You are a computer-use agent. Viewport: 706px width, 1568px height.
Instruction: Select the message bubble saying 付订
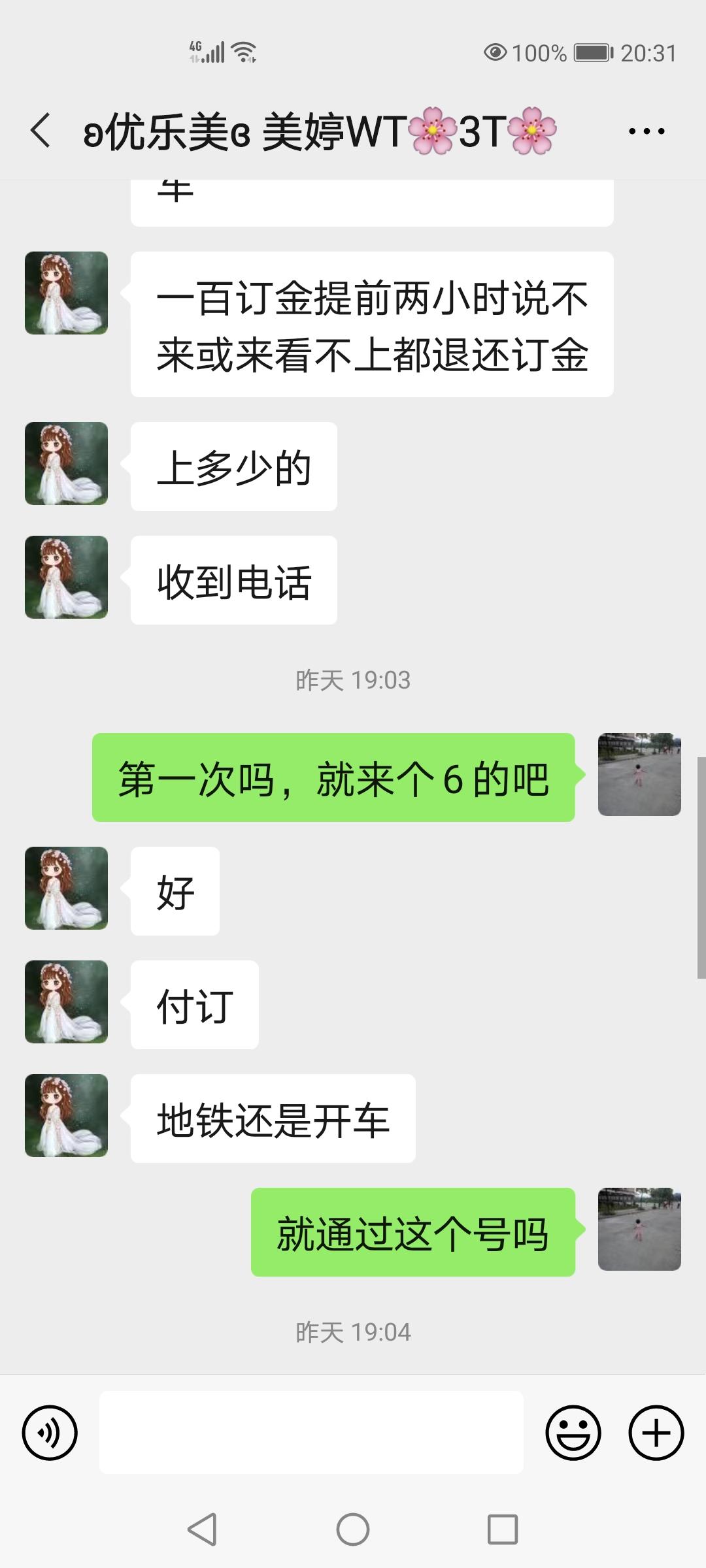pyautogui.click(x=193, y=1004)
